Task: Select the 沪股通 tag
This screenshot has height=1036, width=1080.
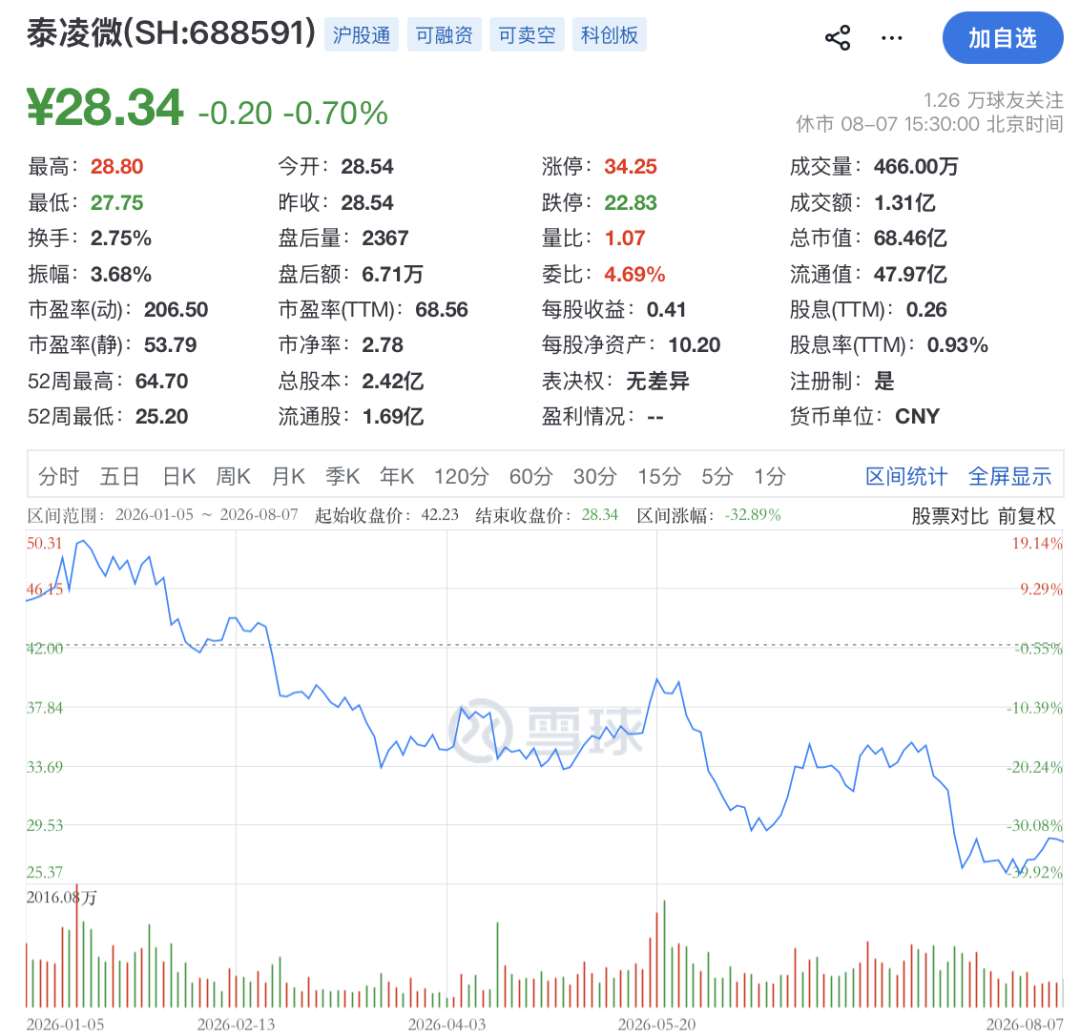Action: pyautogui.click(x=362, y=35)
